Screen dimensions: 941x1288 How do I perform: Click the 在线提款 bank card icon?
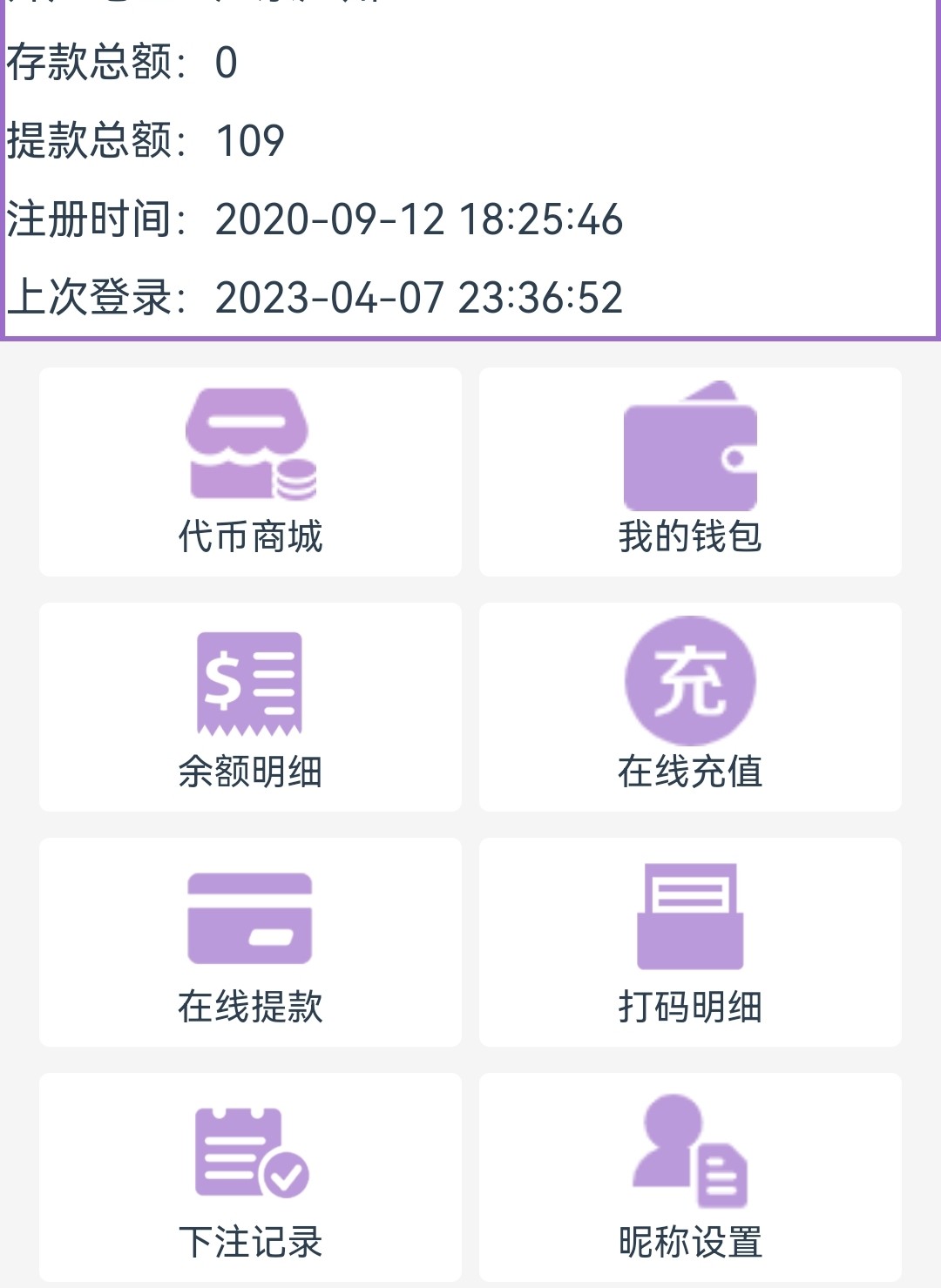[x=250, y=919]
